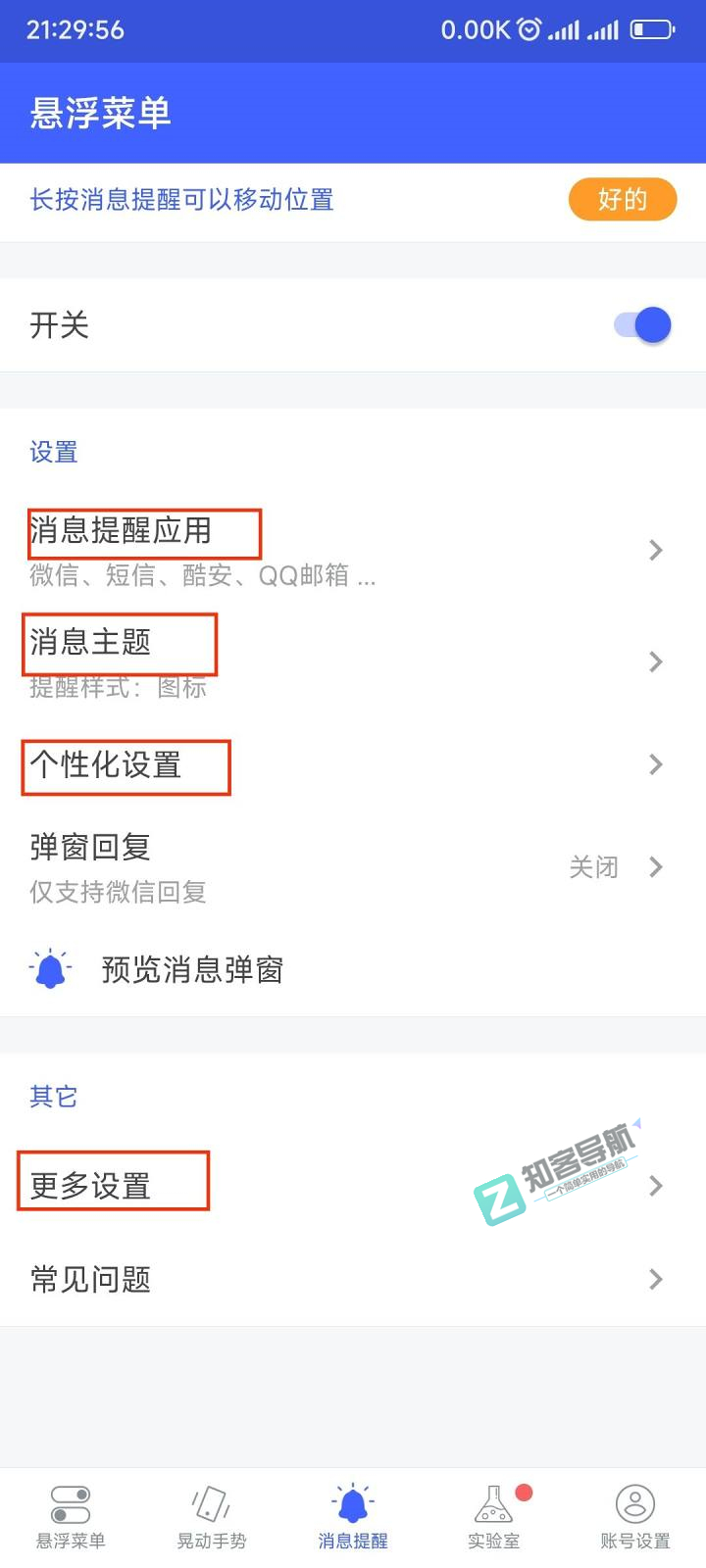The width and height of the screenshot is (706, 1568).
Task: Tap the 消息提醒 bell icon in bottom bar
Action: (351, 1502)
